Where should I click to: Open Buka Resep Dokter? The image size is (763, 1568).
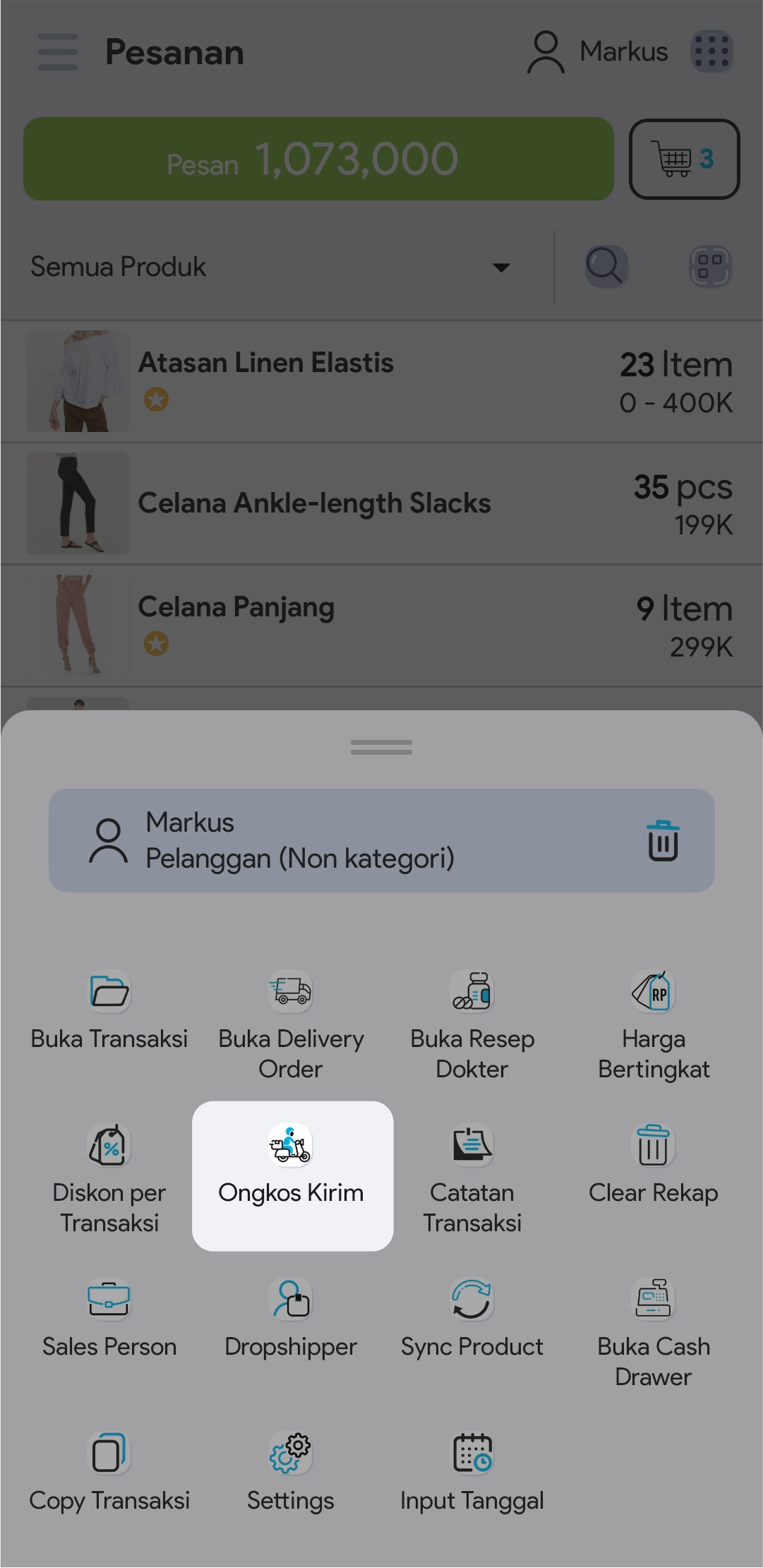(472, 1024)
